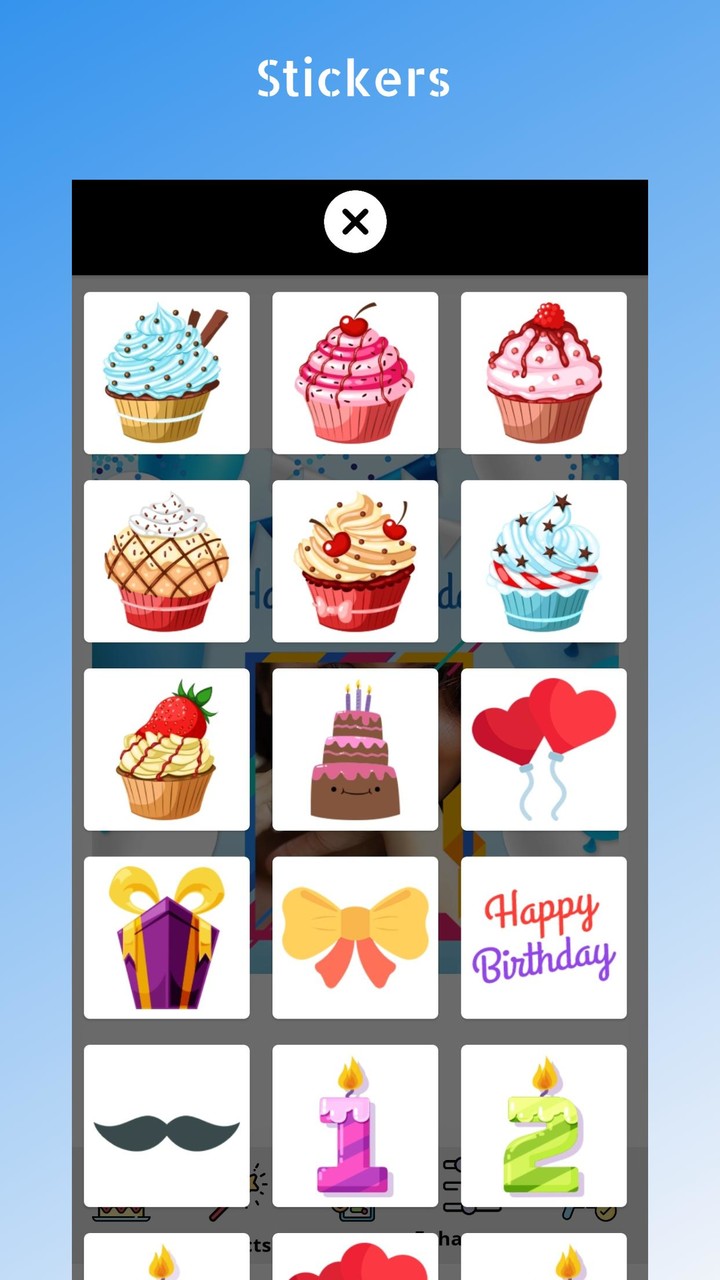Choose the raspberry-topped cupcake sticker

(543, 373)
